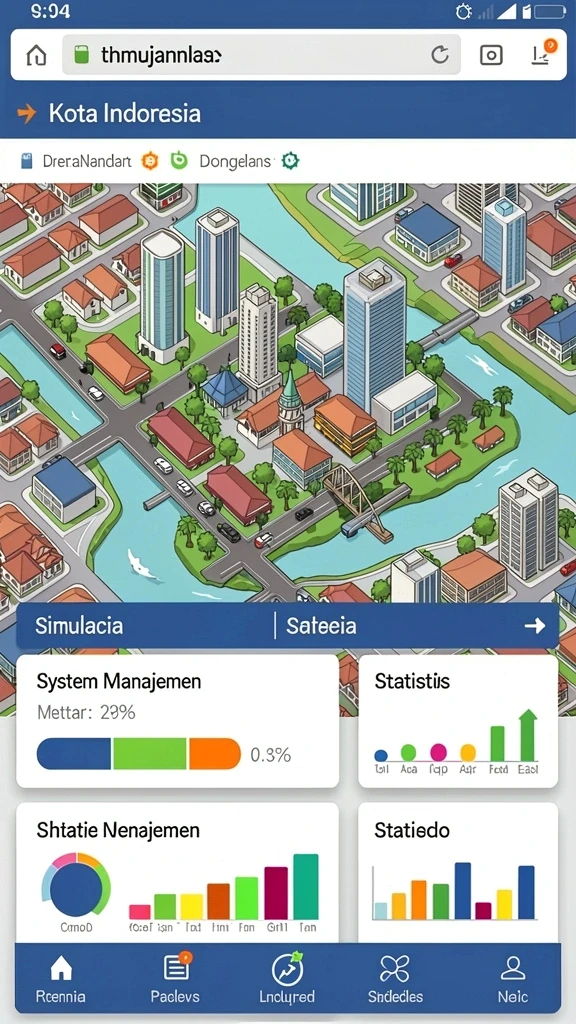Open the Statiedo chart card

(458, 873)
